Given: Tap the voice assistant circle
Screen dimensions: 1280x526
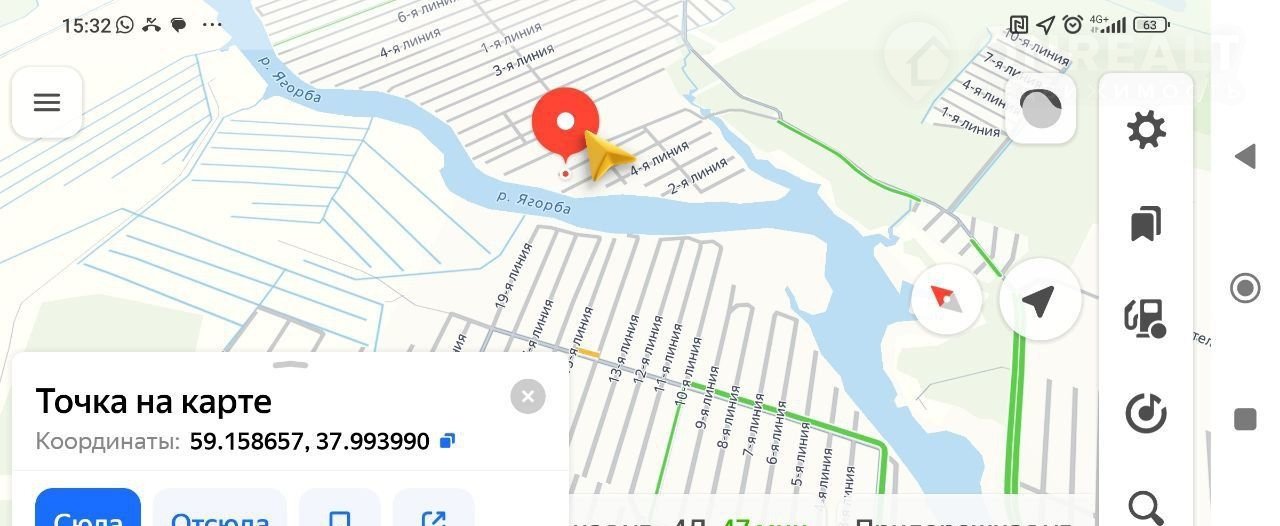Looking at the screenshot, I should 1041,108.
